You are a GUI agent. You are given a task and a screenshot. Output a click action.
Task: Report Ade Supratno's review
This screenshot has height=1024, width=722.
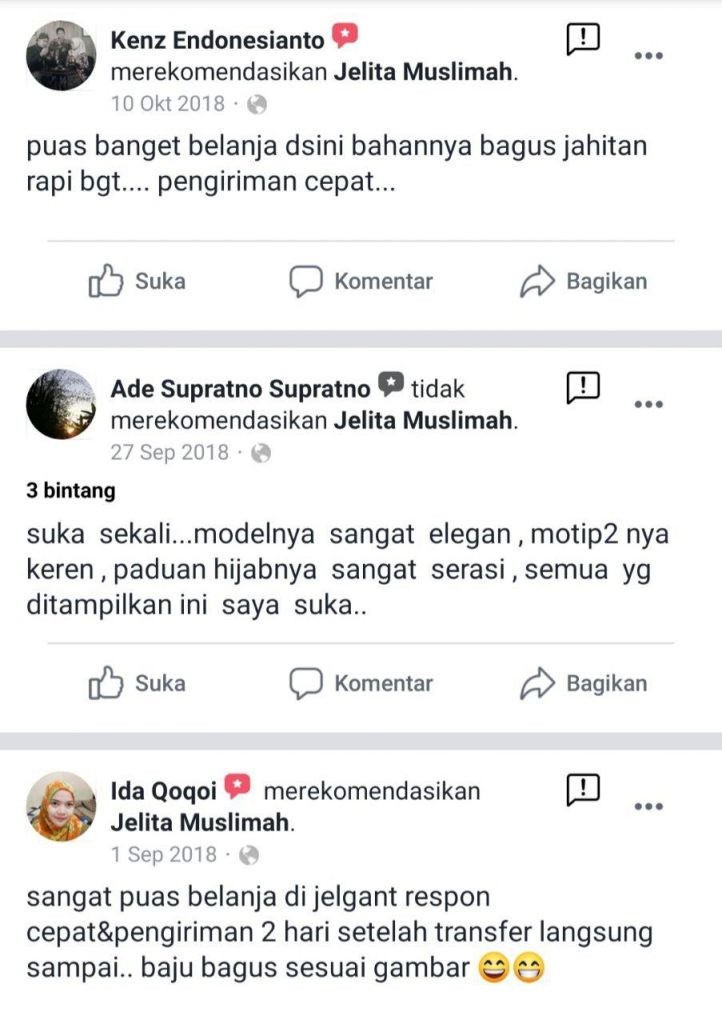pyautogui.click(x=583, y=385)
